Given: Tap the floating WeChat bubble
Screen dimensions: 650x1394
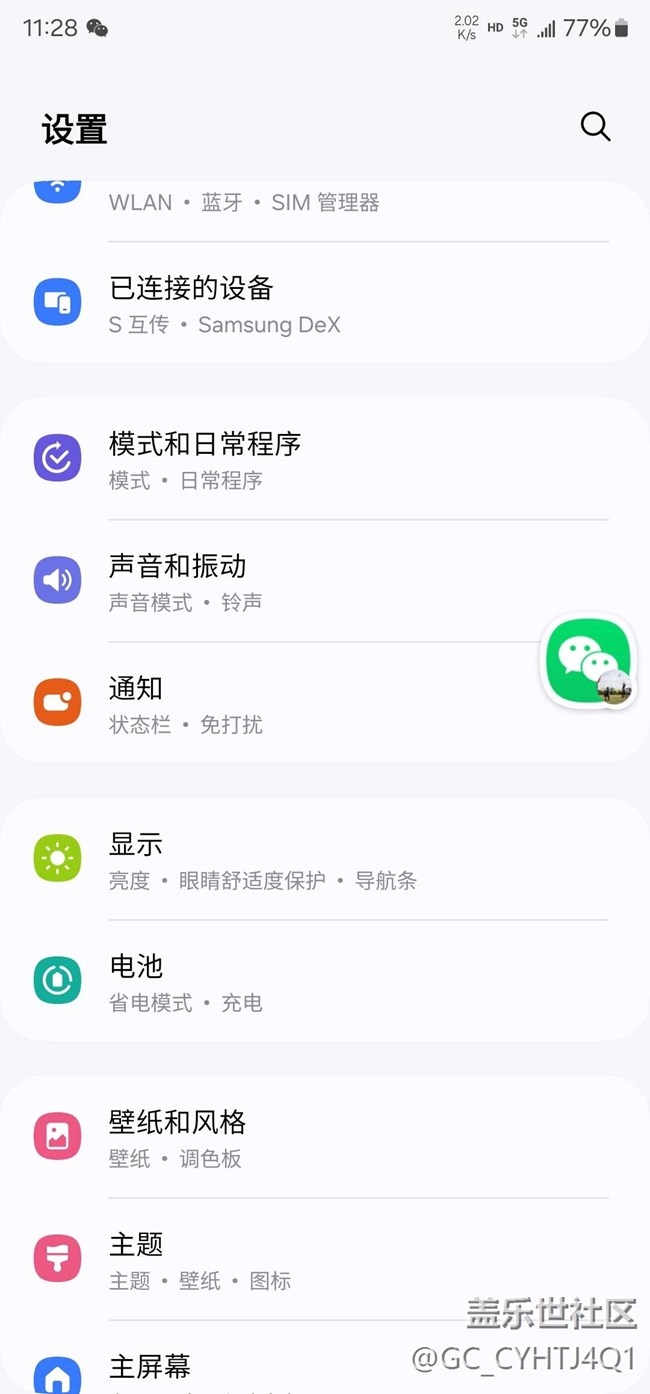Looking at the screenshot, I should [x=589, y=659].
